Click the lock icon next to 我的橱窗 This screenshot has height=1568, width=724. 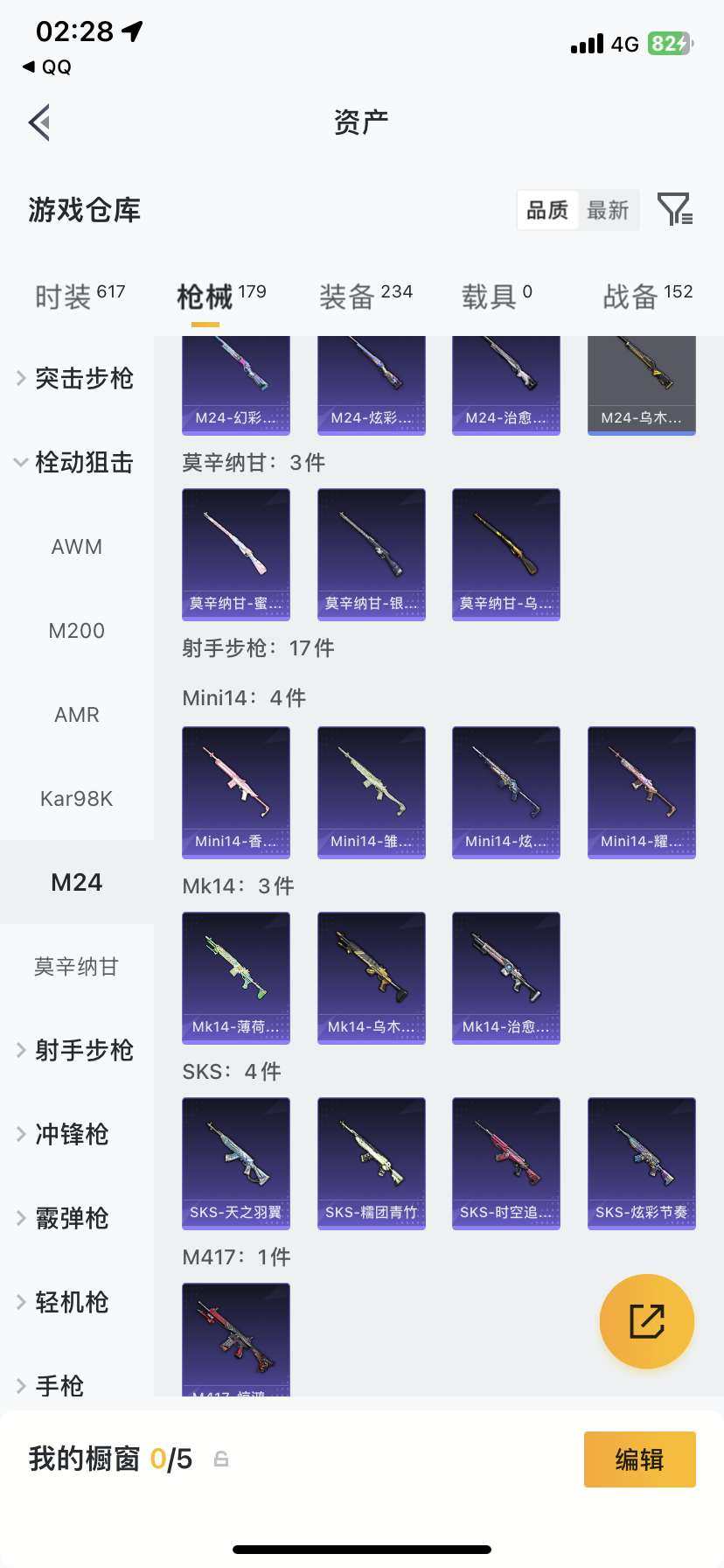point(220,1459)
